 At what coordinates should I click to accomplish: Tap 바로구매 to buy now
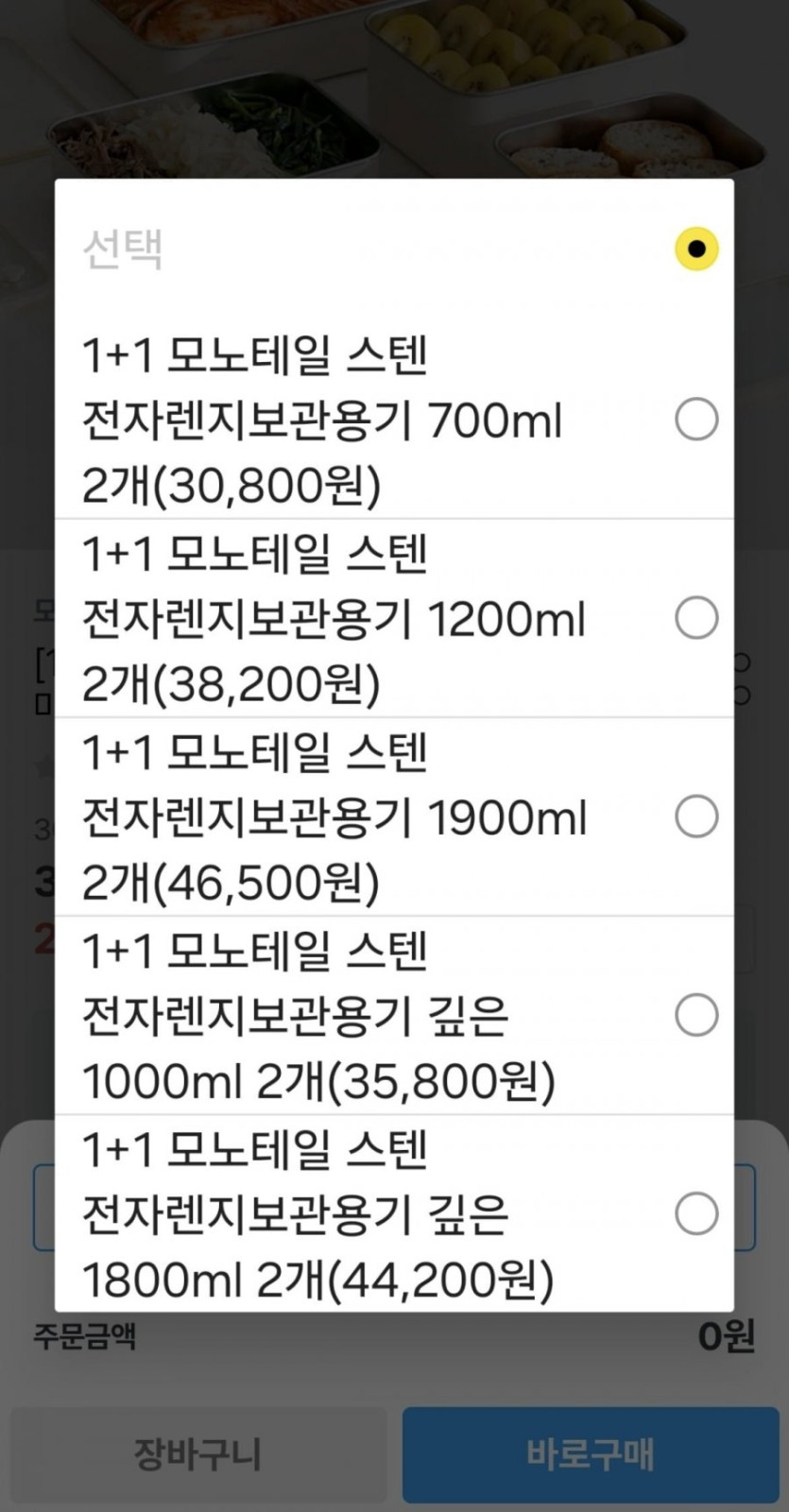click(x=591, y=1454)
